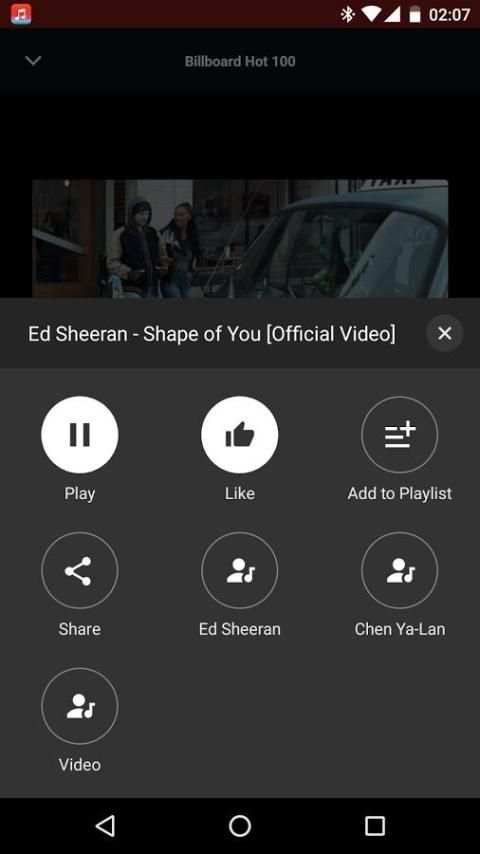Viewport: 480px width, 854px height.
Task: Go back using the system back button
Action: click(105, 826)
